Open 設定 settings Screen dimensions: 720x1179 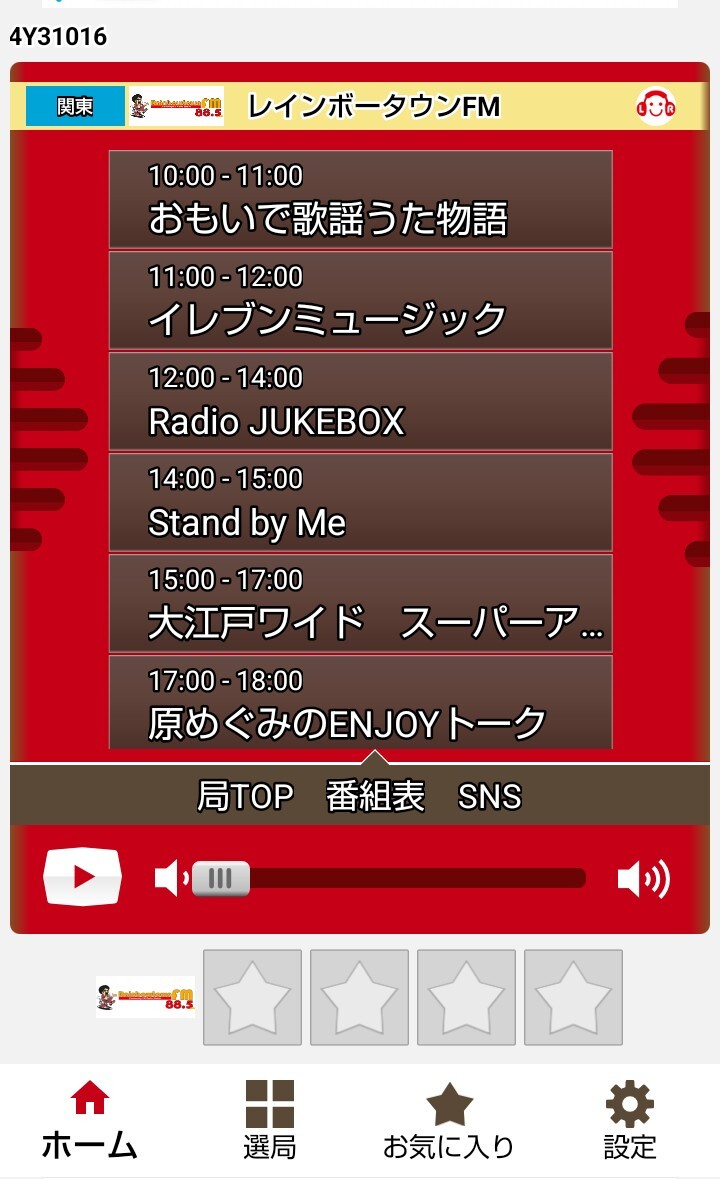pyautogui.click(x=630, y=1121)
